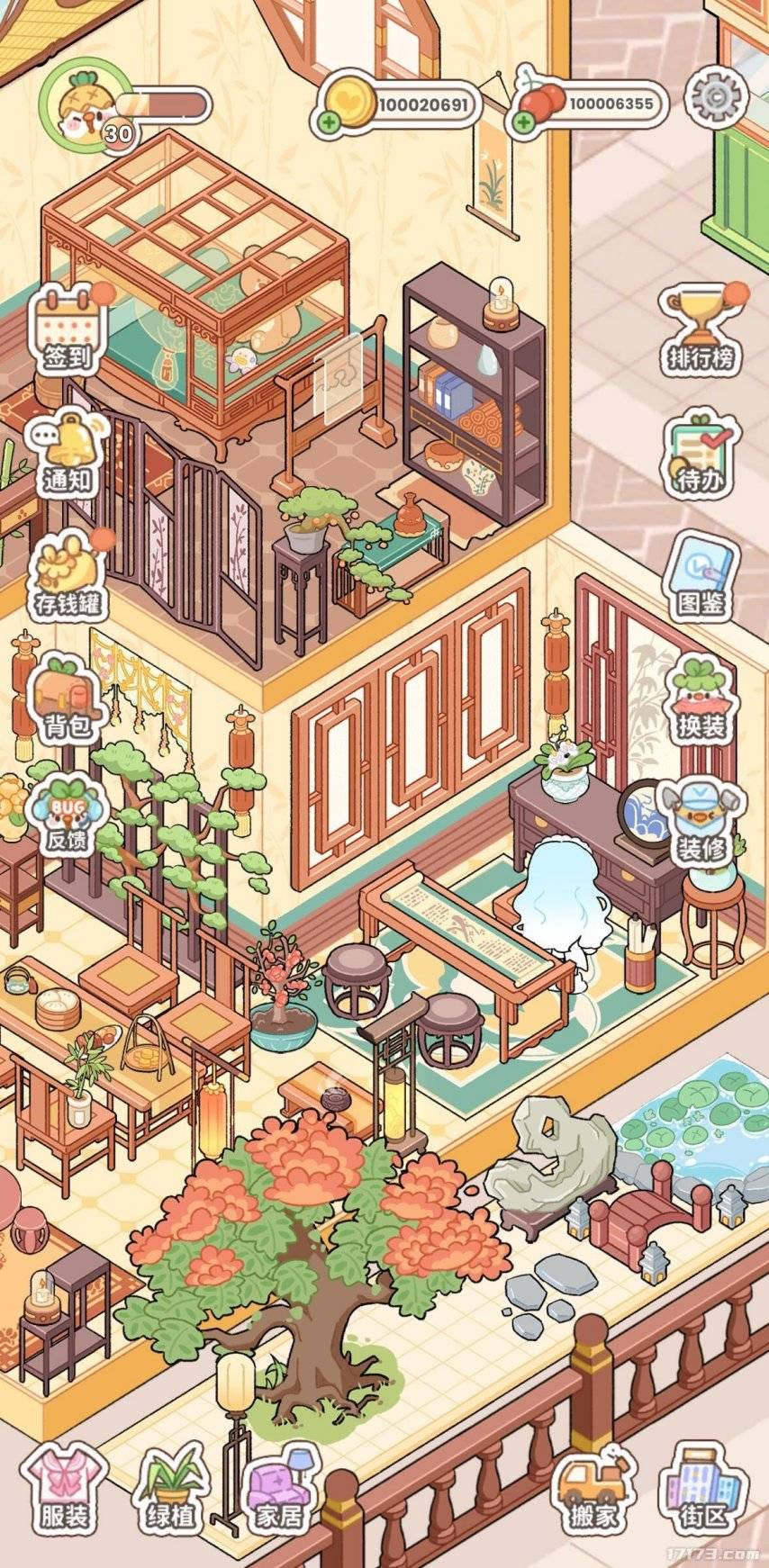Check the 待办 to-do list

click(x=701, y=454)
